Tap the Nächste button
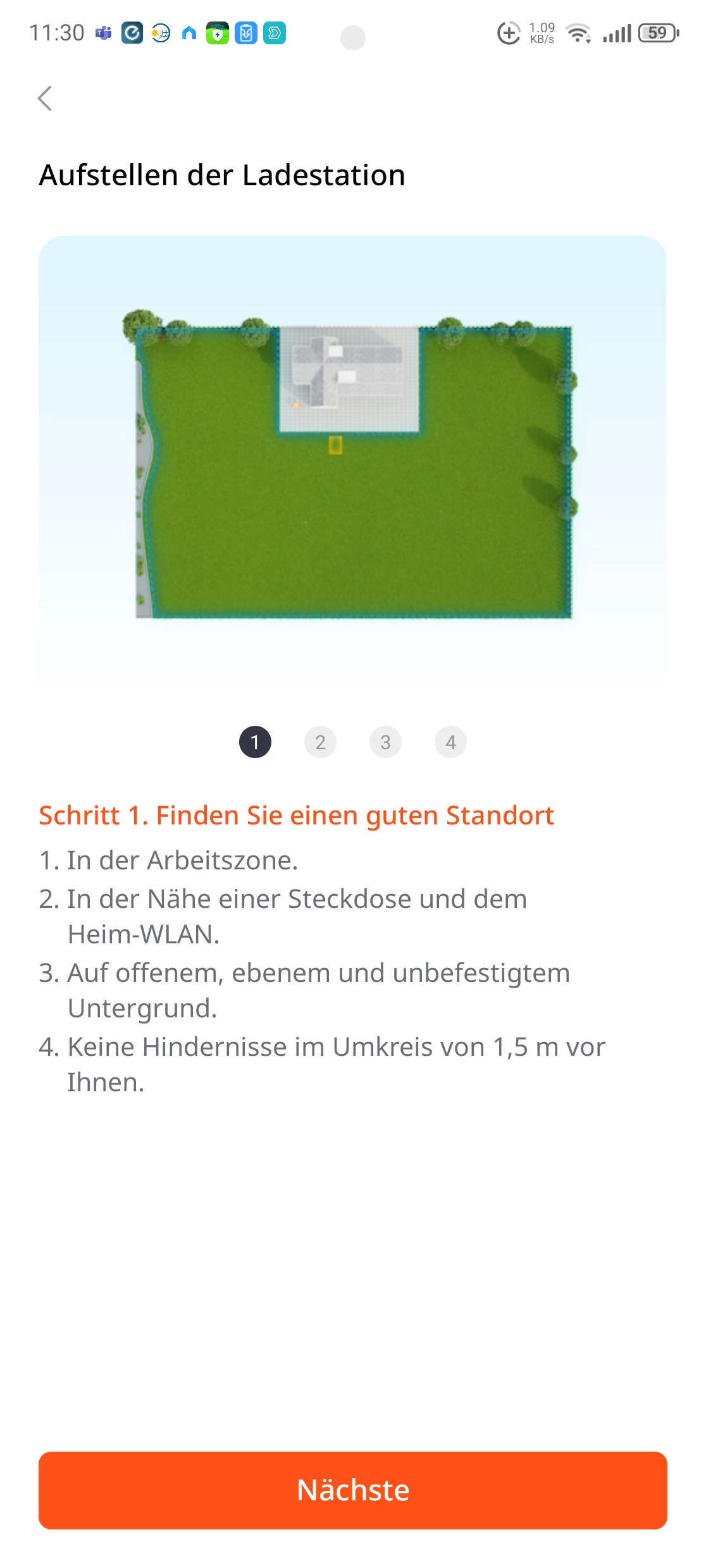 [x=353, y=1490]
